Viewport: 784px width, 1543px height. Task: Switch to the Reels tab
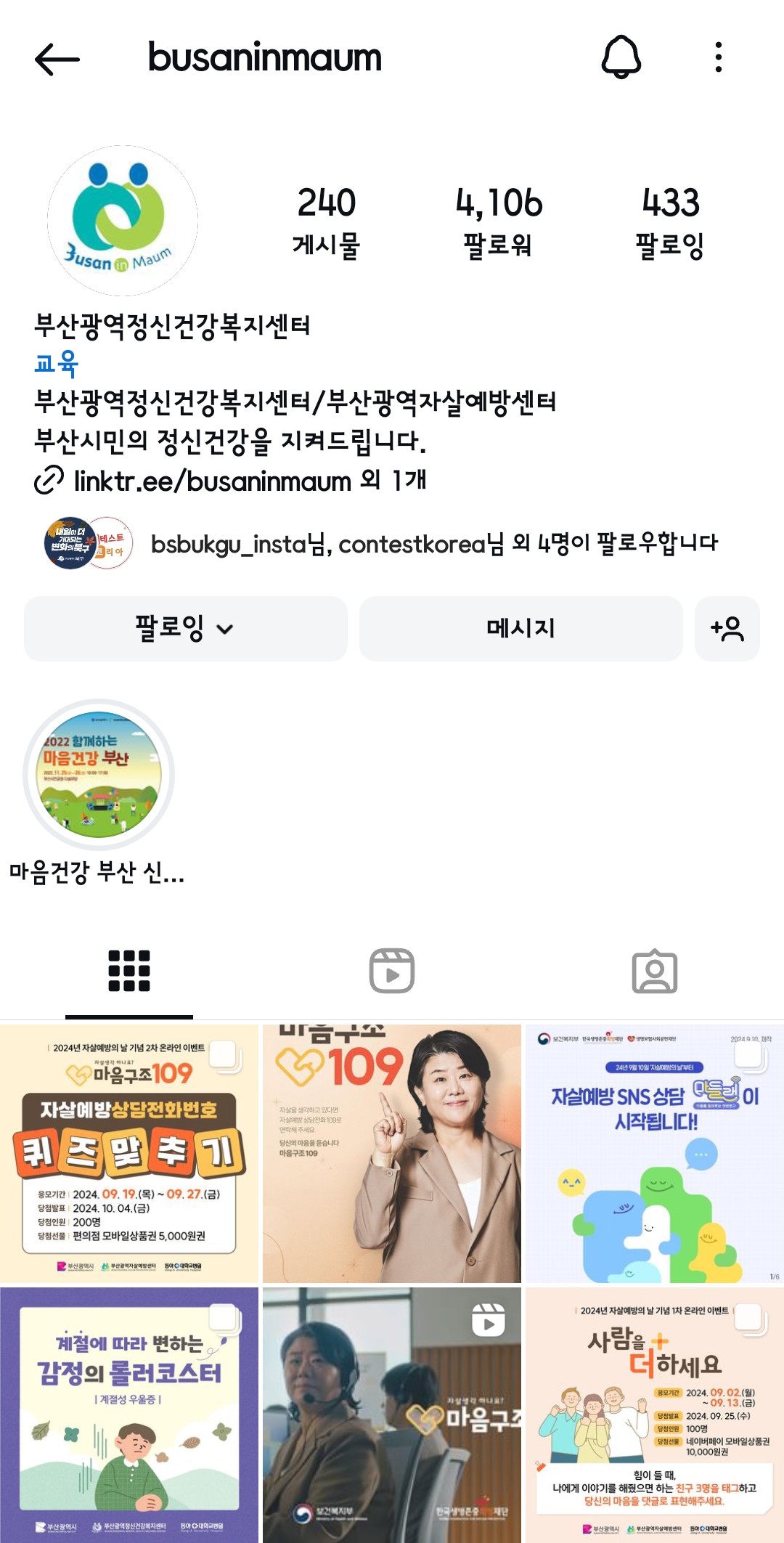(x=392, y=971)
